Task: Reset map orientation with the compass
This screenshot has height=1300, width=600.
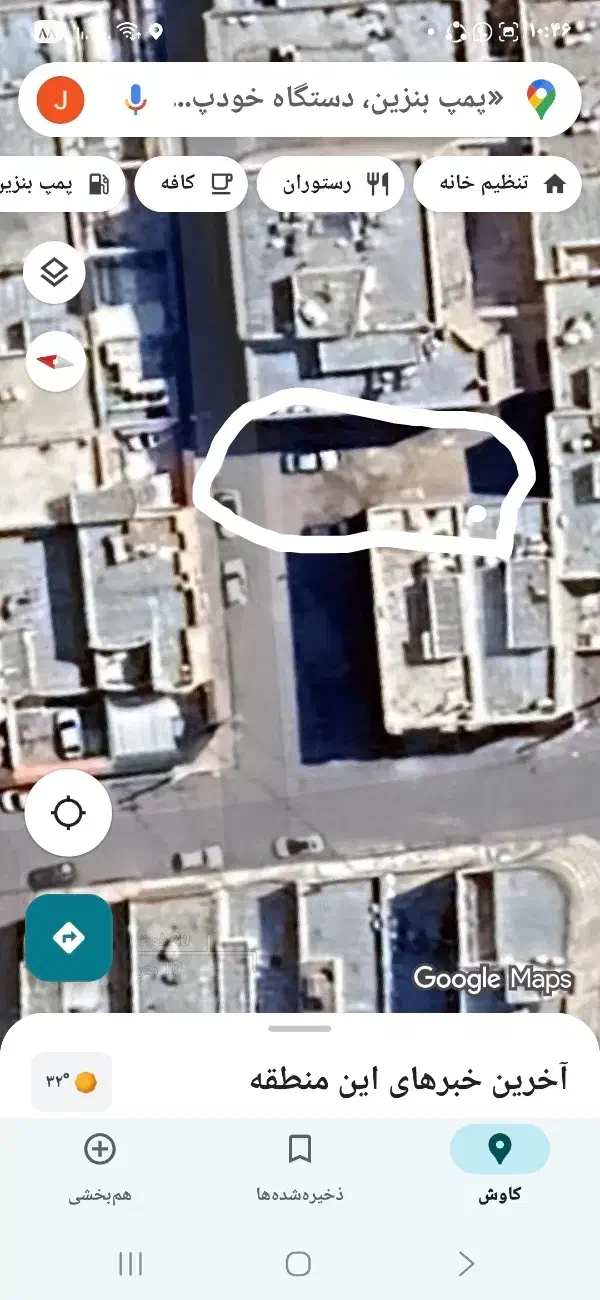Action: tap(54, 361)
